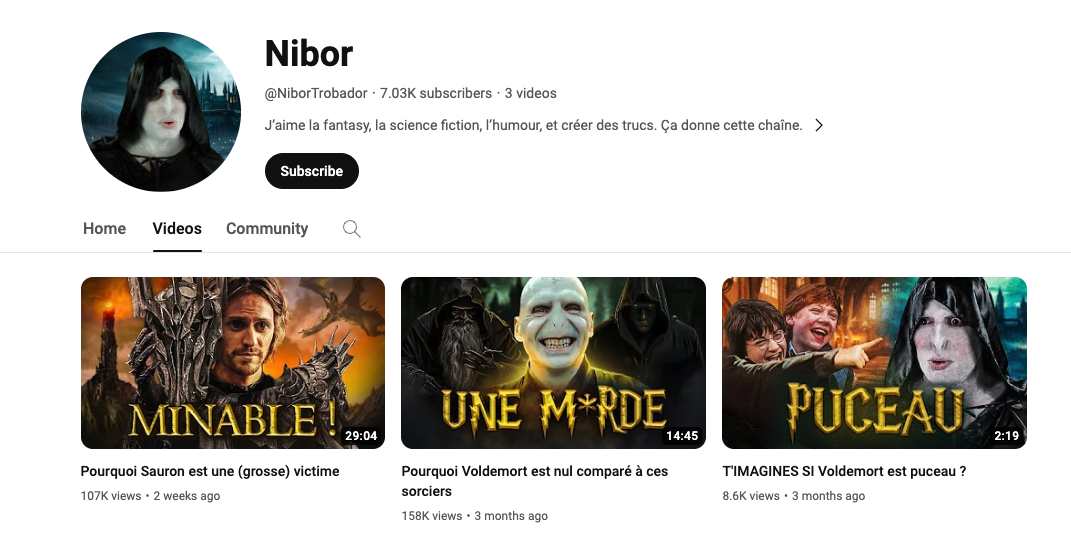Open the Community tab

(267, 228)
